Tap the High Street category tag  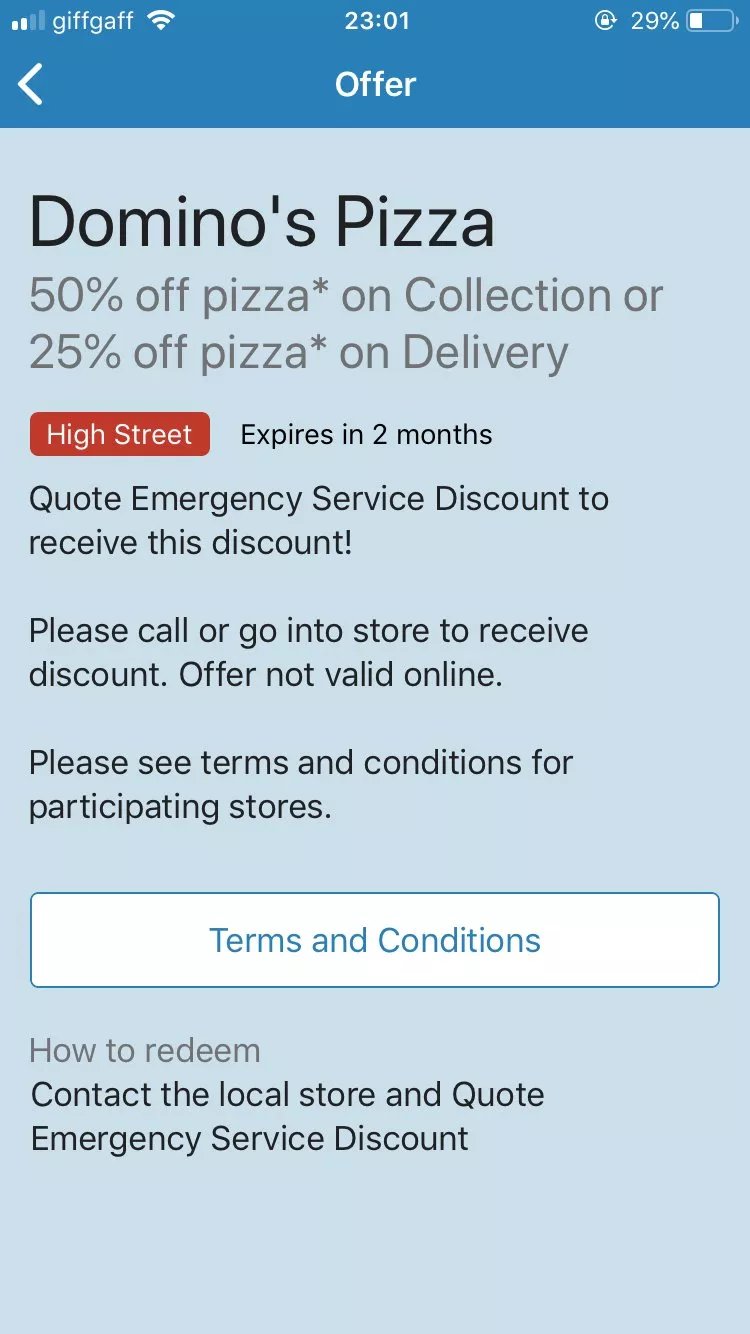[120, 434]
